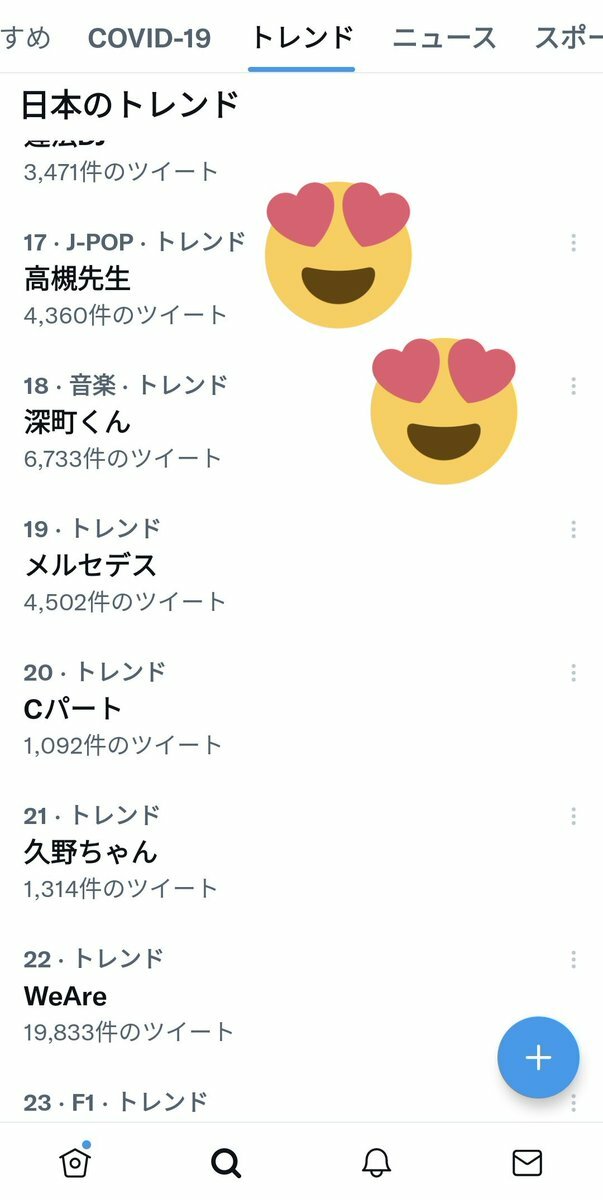Open more options for メルセデス trend

coord(573,529)
